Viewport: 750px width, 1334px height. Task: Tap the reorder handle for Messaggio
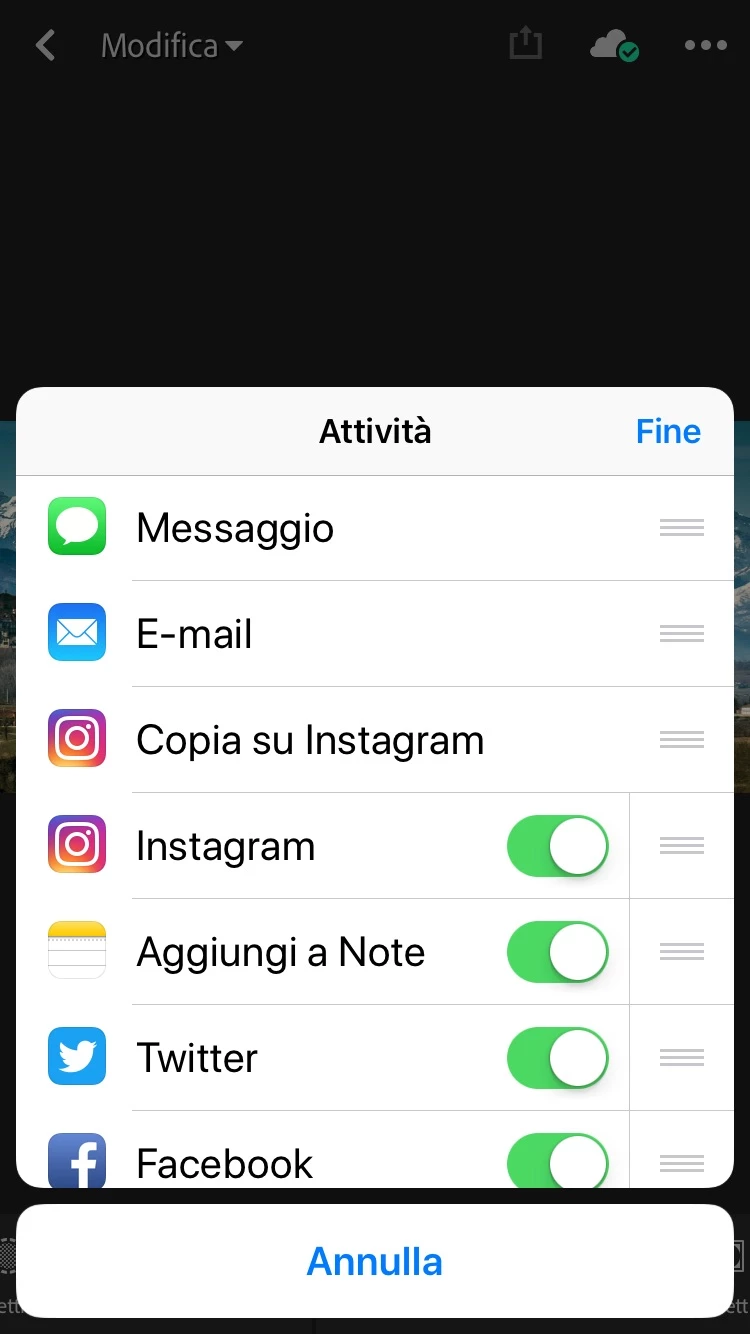point(682,528)
